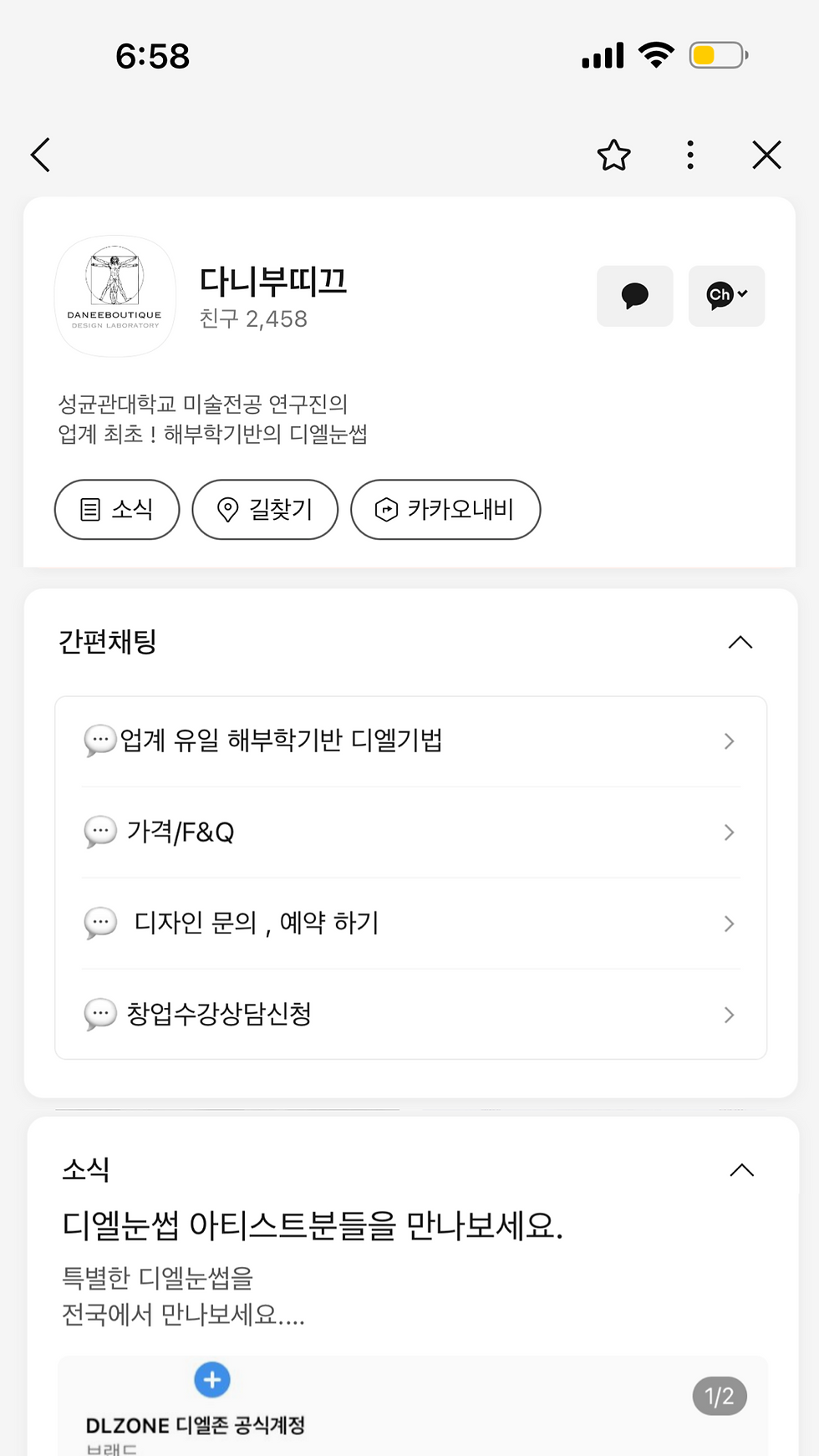The image size is (819, 1456).
Task: Open the 소식 news section button
Action: (x=116, y=510)
